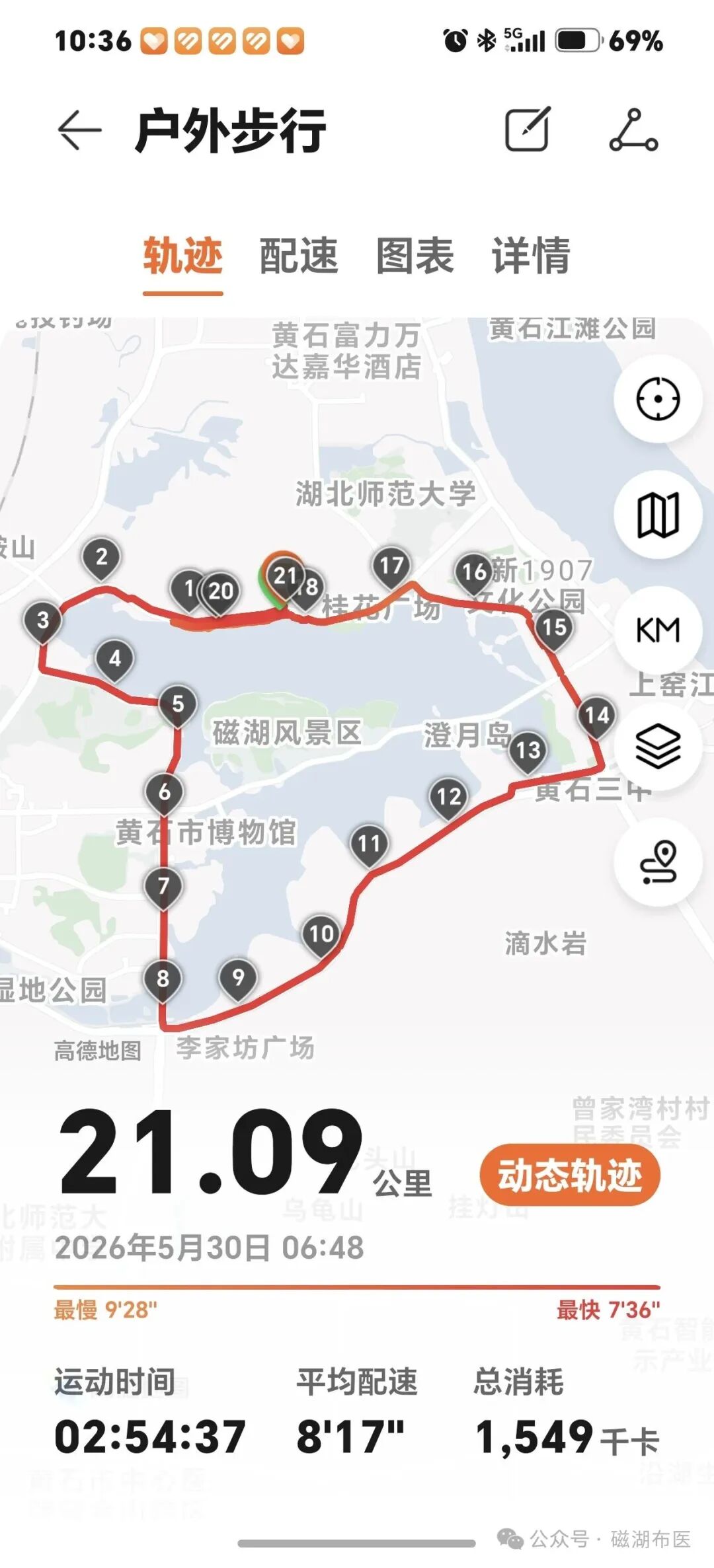Recenter the map with the locate button

(x=658, y=398)
